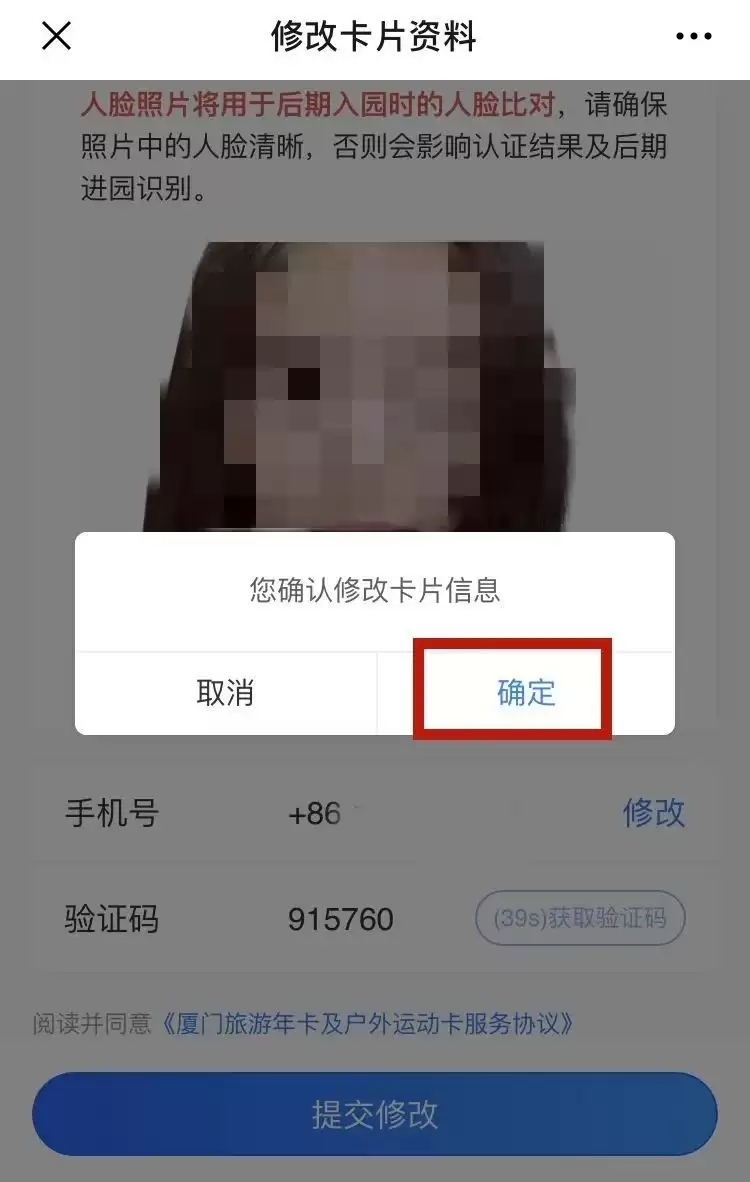
Task: Tap 修改 next to the phone number
Action: (x=654, y=812)
